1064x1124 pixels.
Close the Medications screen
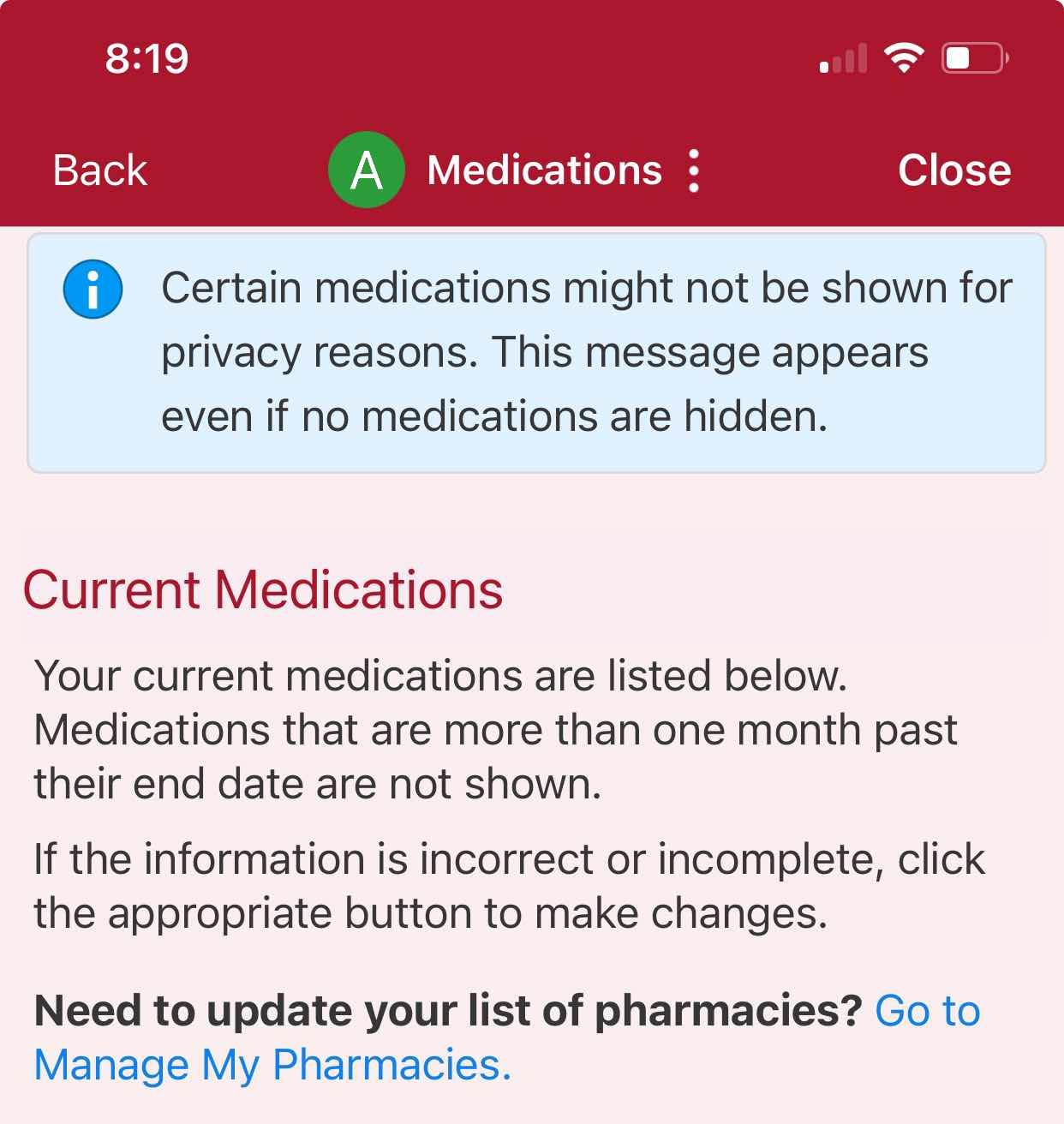point(953,170)
